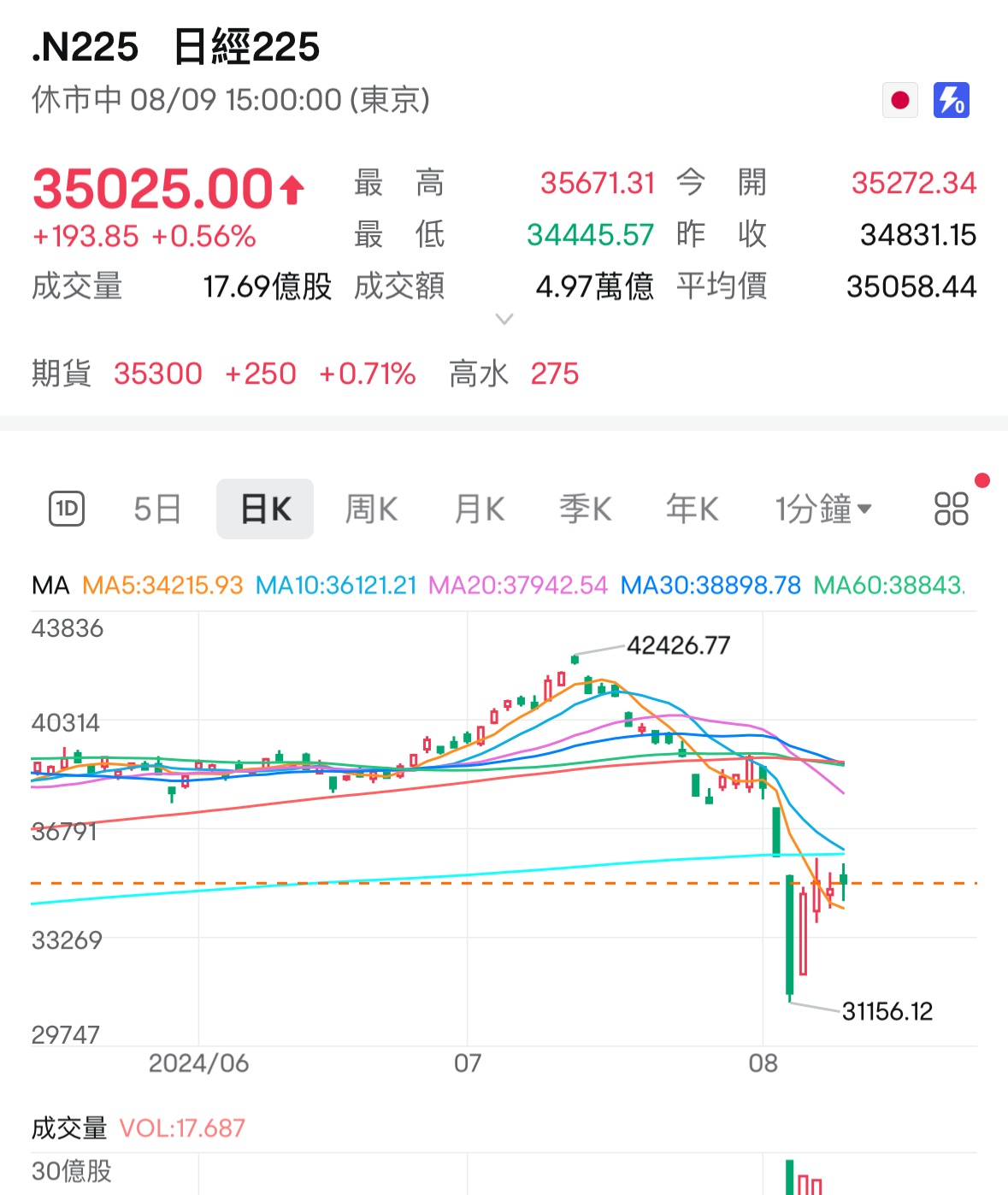Click the MA indicator label
Screen dimensions: 1008x1195
(x=53, y=586)
